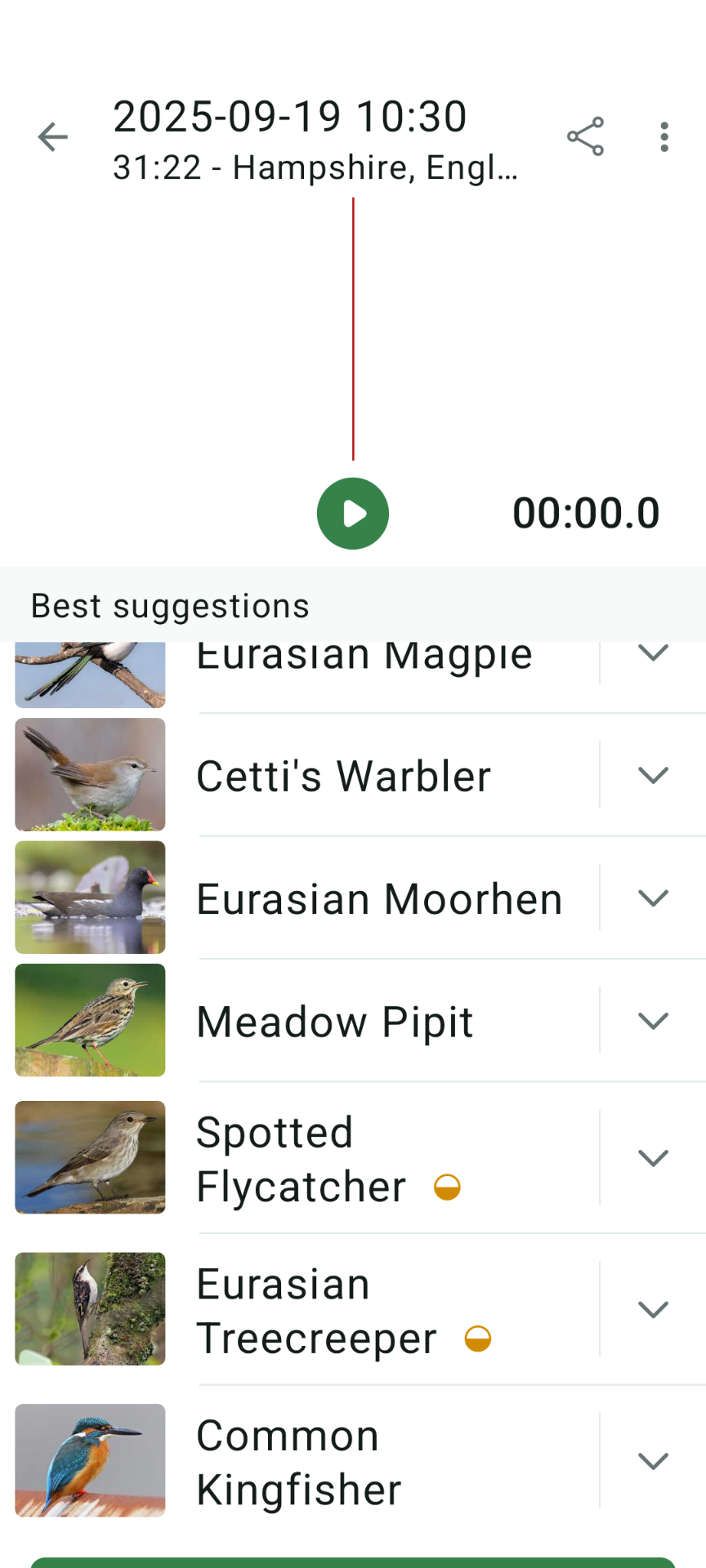
Task: Open the Cetti's Warbler suggestion
Action: pos(343,776)
